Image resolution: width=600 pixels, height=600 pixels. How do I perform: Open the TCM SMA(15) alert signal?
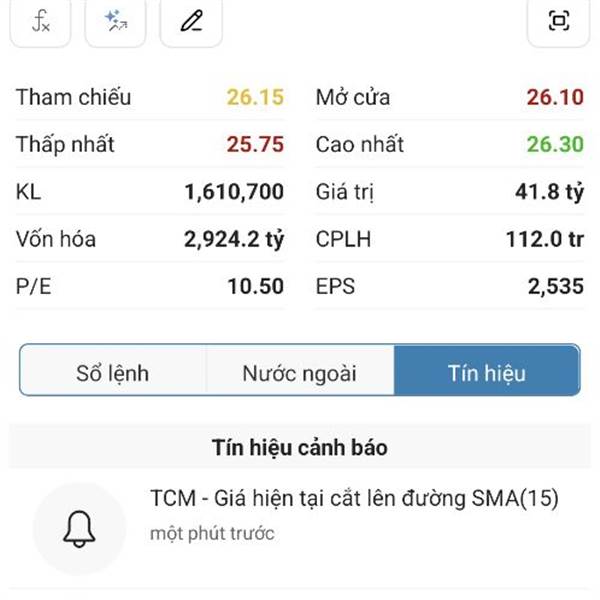pyautogui.click(x=353, y=514)
